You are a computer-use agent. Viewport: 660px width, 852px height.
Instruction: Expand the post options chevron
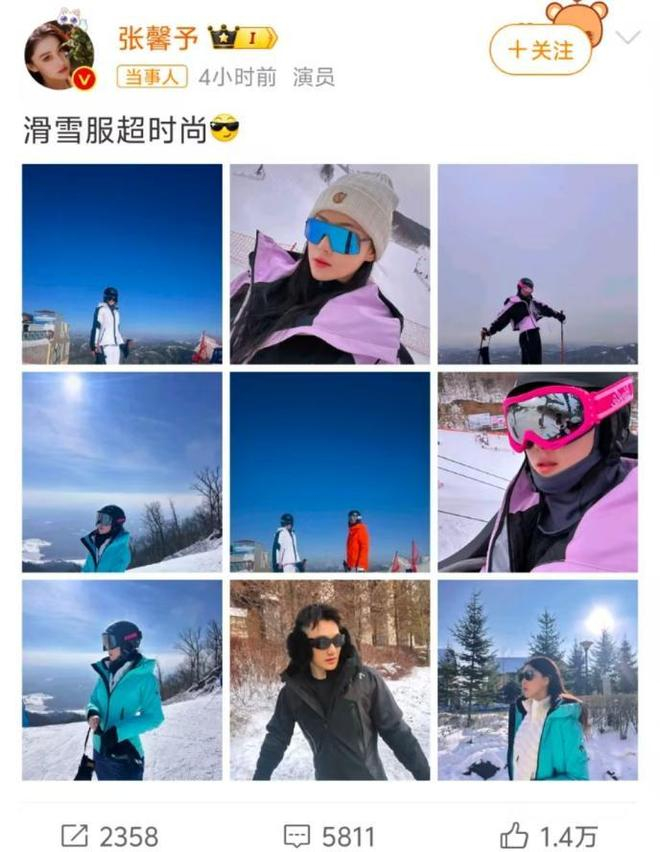[628, 38]
